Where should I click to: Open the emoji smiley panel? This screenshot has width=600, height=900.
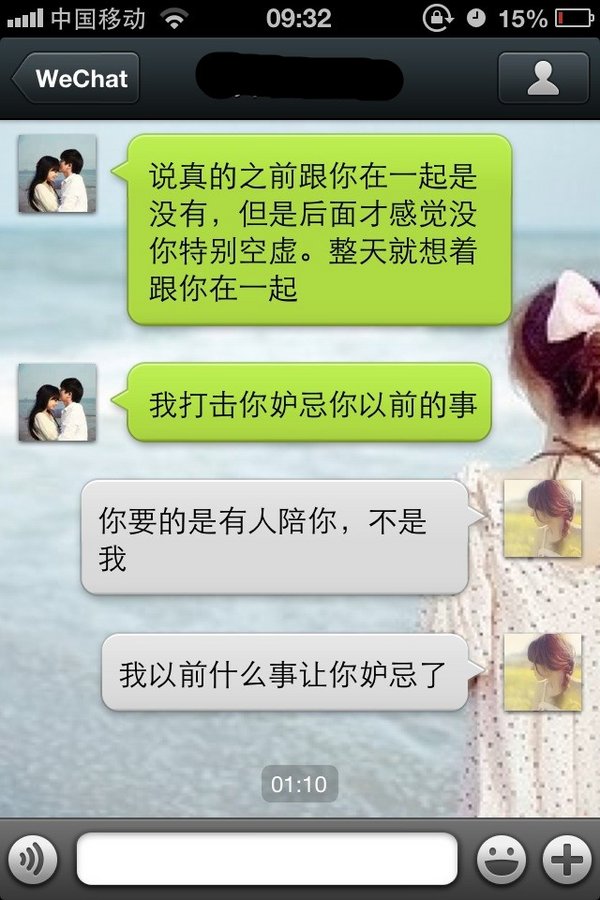pos(501,859)
